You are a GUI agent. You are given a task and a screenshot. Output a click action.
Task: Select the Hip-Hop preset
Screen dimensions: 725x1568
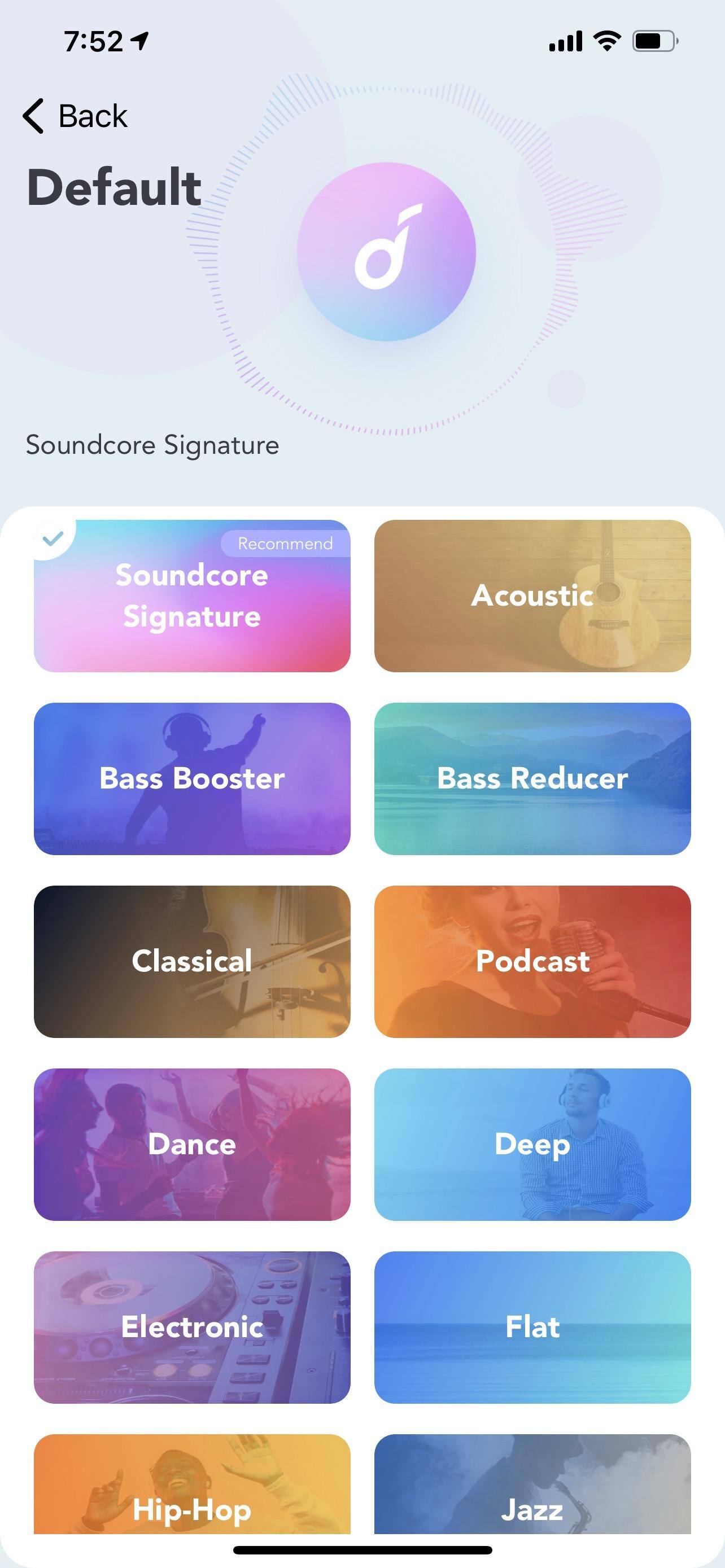(x=192, y=1491)
